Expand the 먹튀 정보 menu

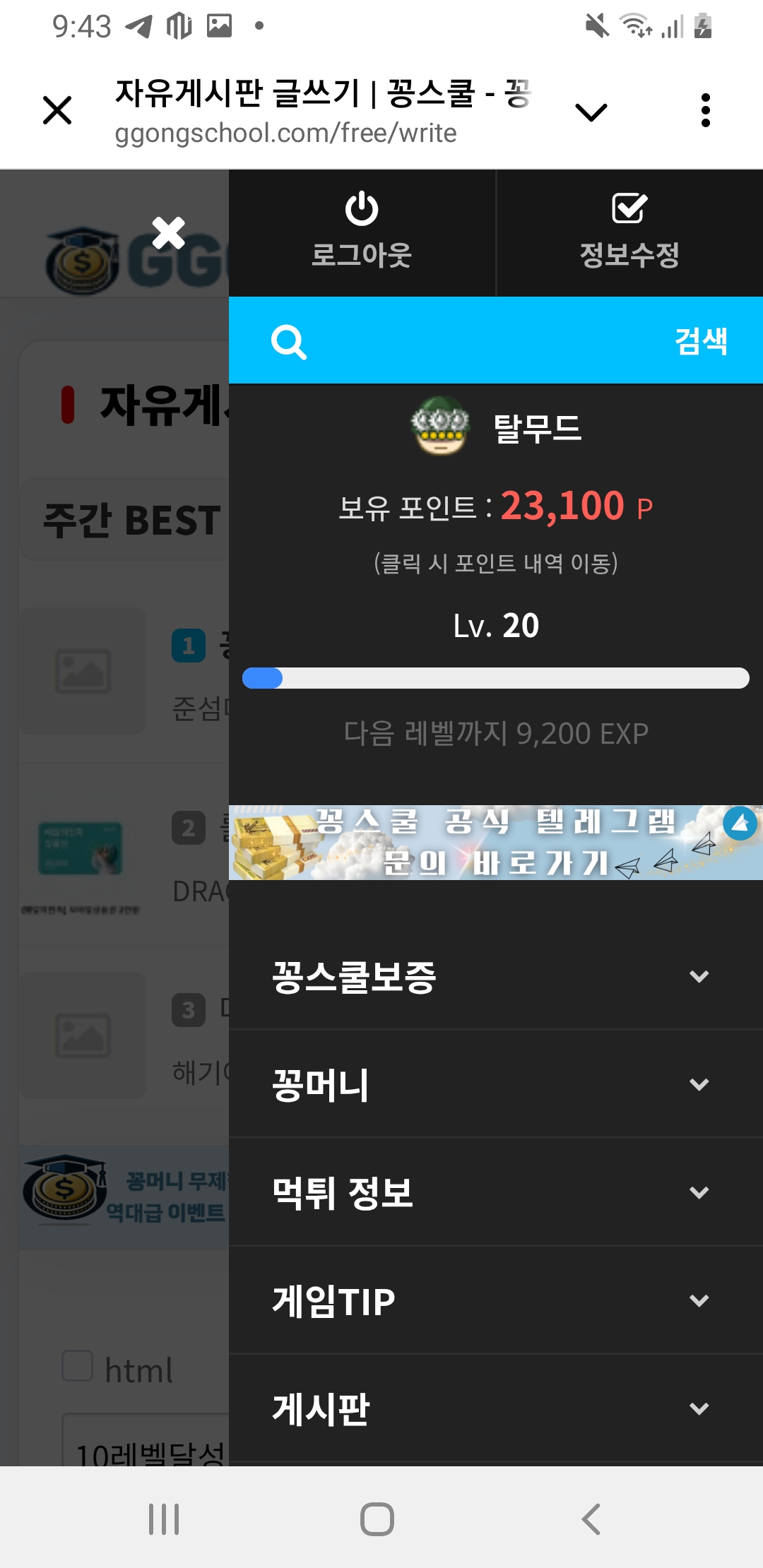pyautogui.click(x=496, y=1193)
